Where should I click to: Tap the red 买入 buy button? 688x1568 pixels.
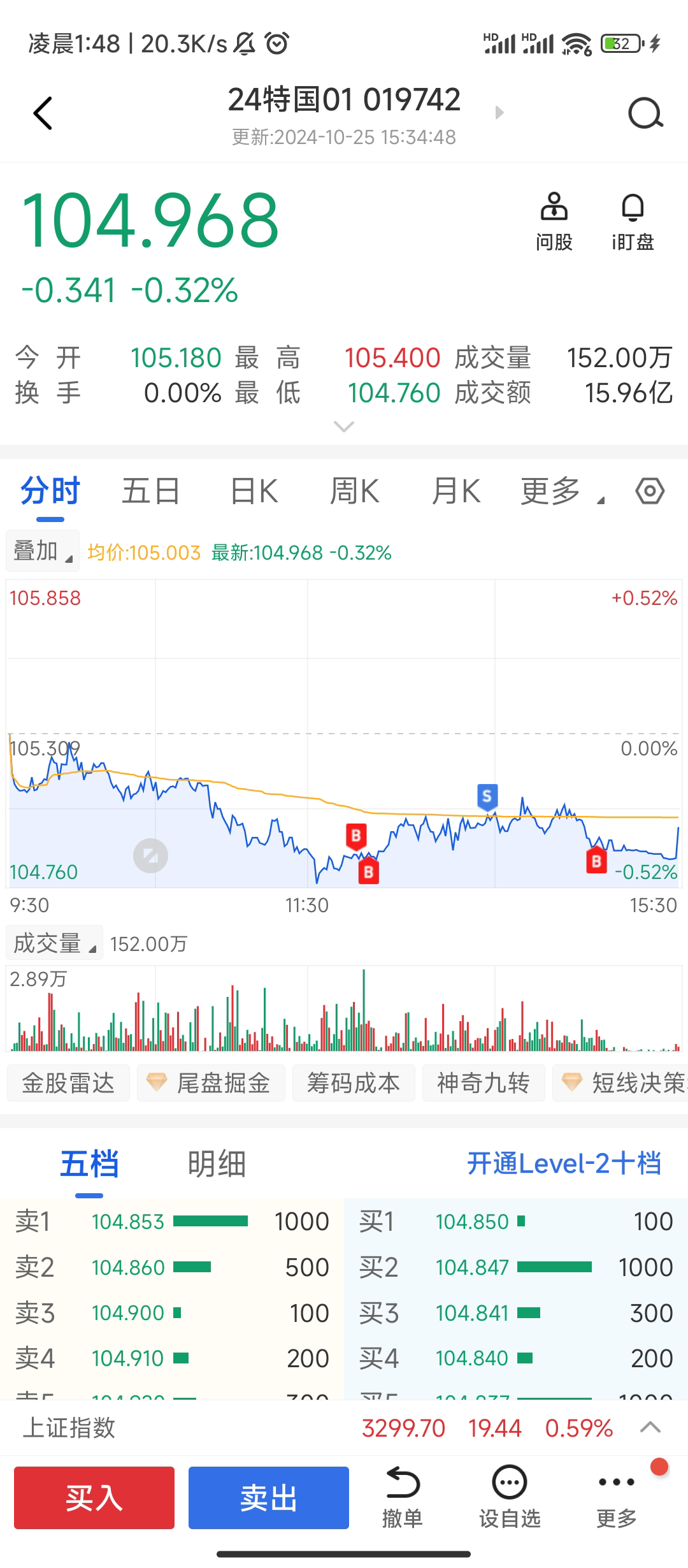coord(94,1497)
